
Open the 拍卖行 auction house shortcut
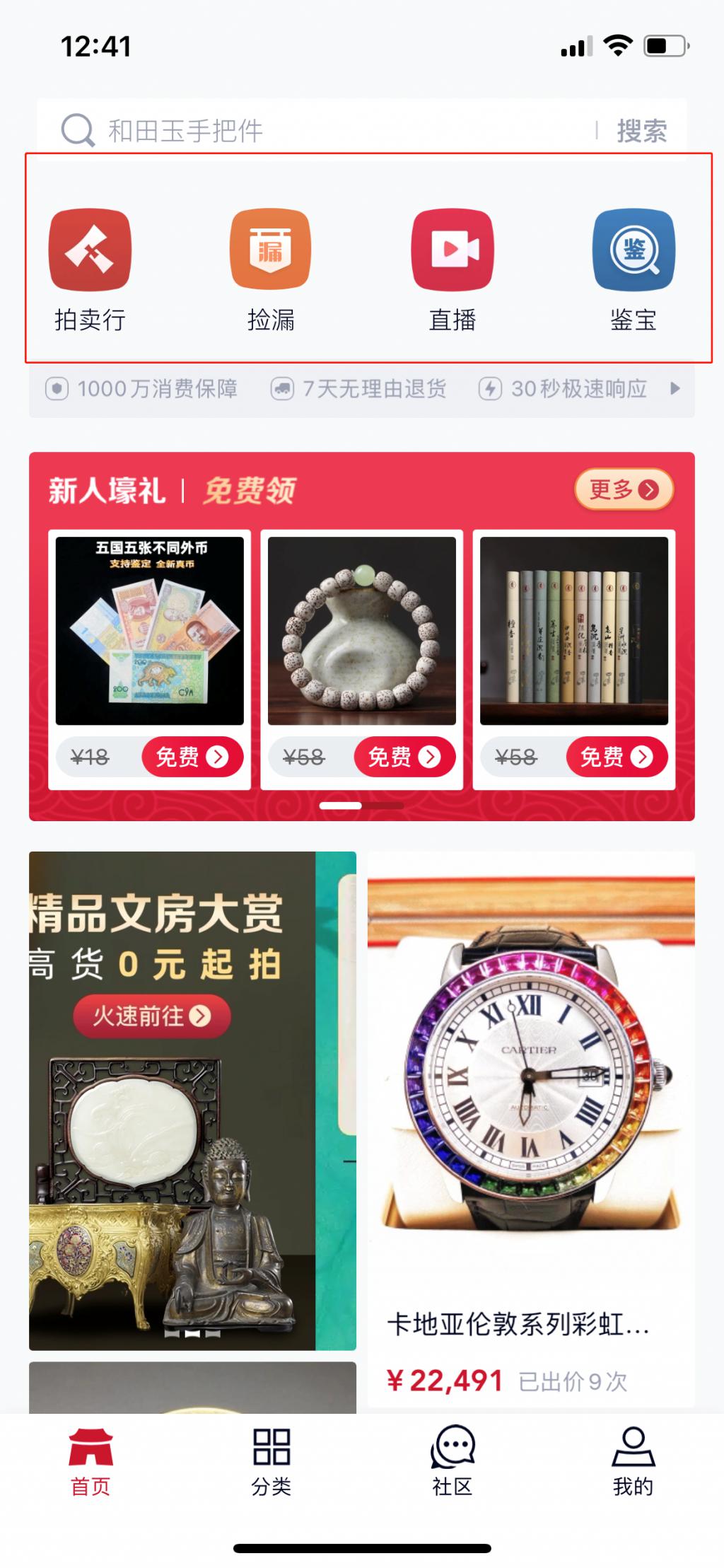click(x=90, y=269)
